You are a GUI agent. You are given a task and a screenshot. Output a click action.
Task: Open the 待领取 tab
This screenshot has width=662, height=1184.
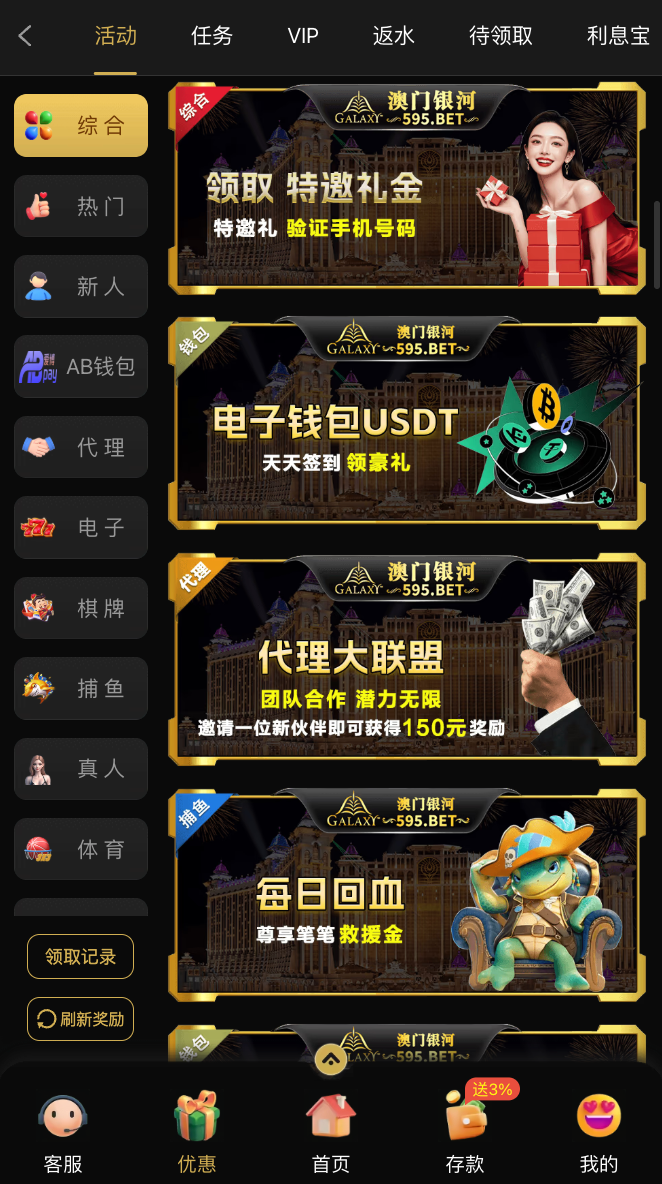[501, 37]
